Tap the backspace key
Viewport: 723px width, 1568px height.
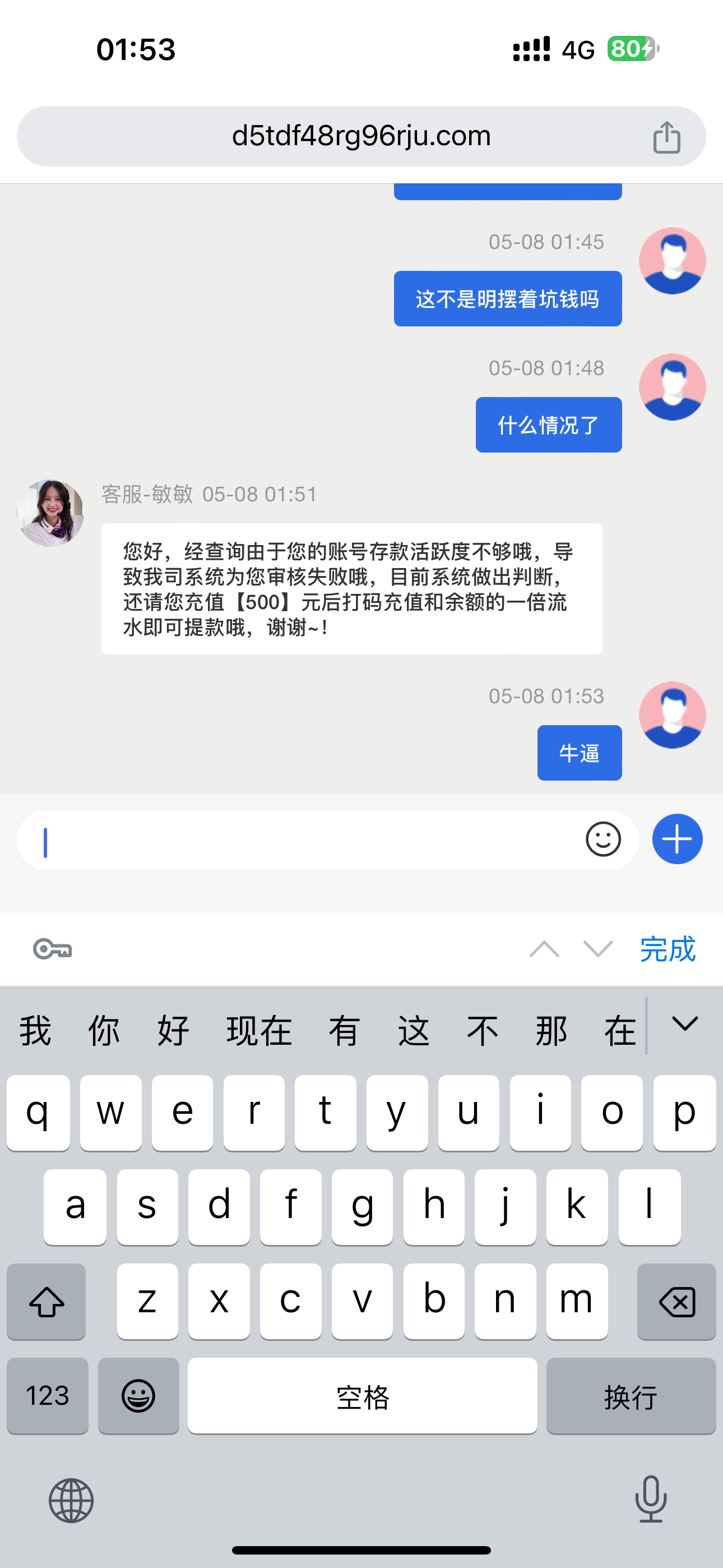[676, 1302]
